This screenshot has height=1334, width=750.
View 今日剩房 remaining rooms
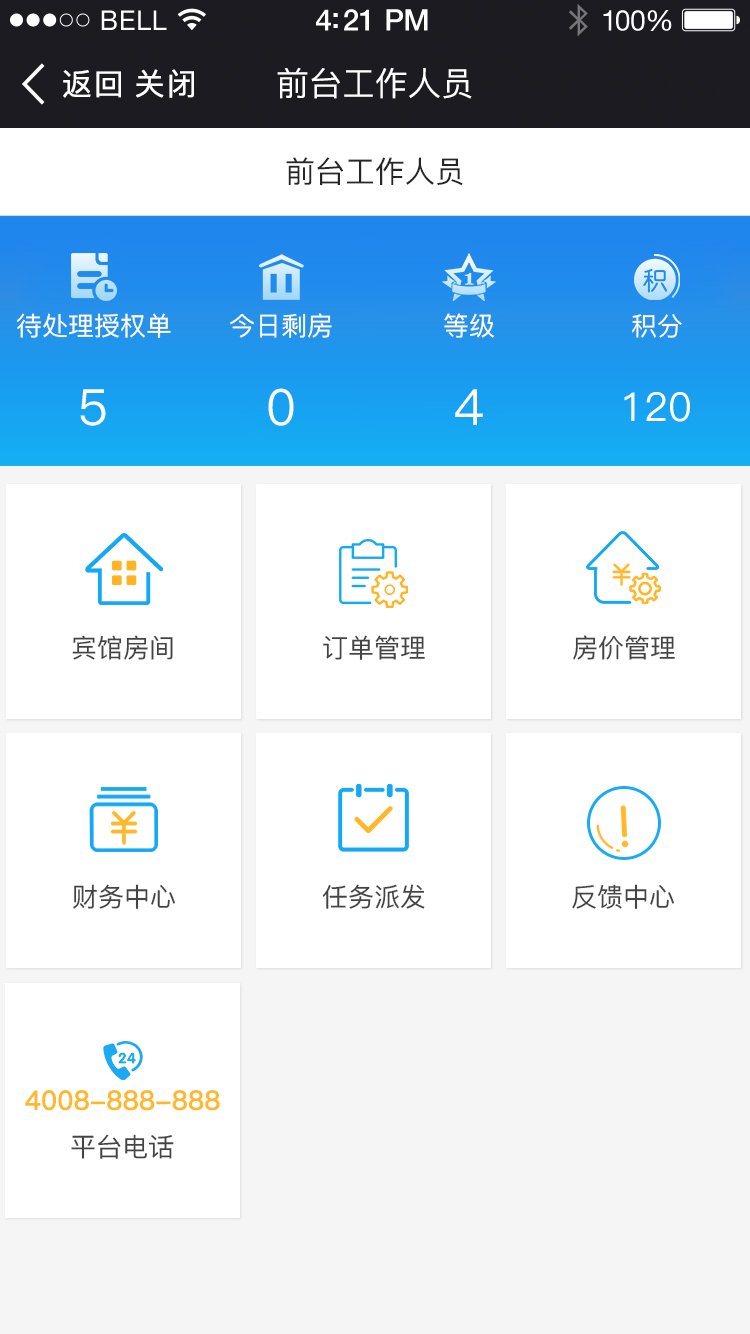point(281,340)
